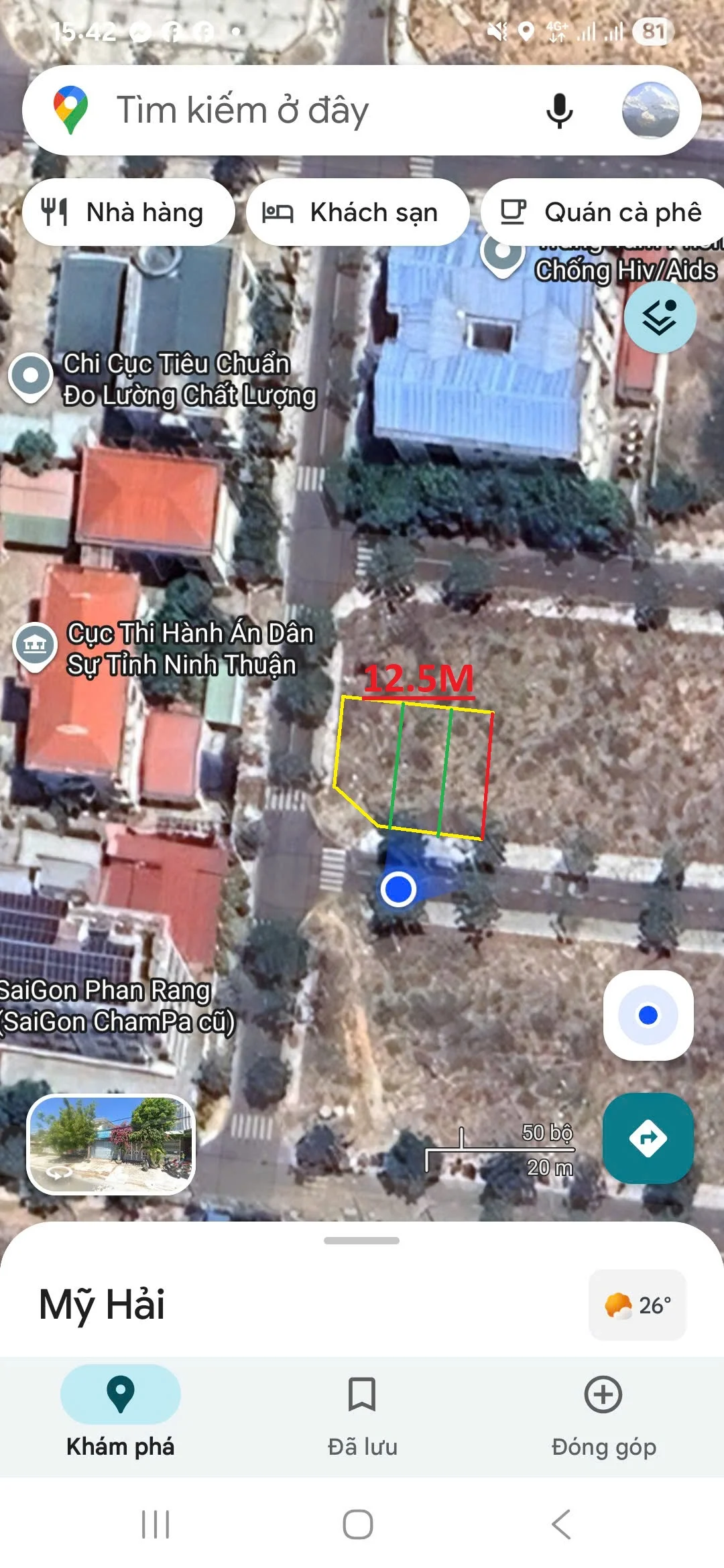Open the Street View thumbnail
724x1568 pixels.
click(111, 1145)
